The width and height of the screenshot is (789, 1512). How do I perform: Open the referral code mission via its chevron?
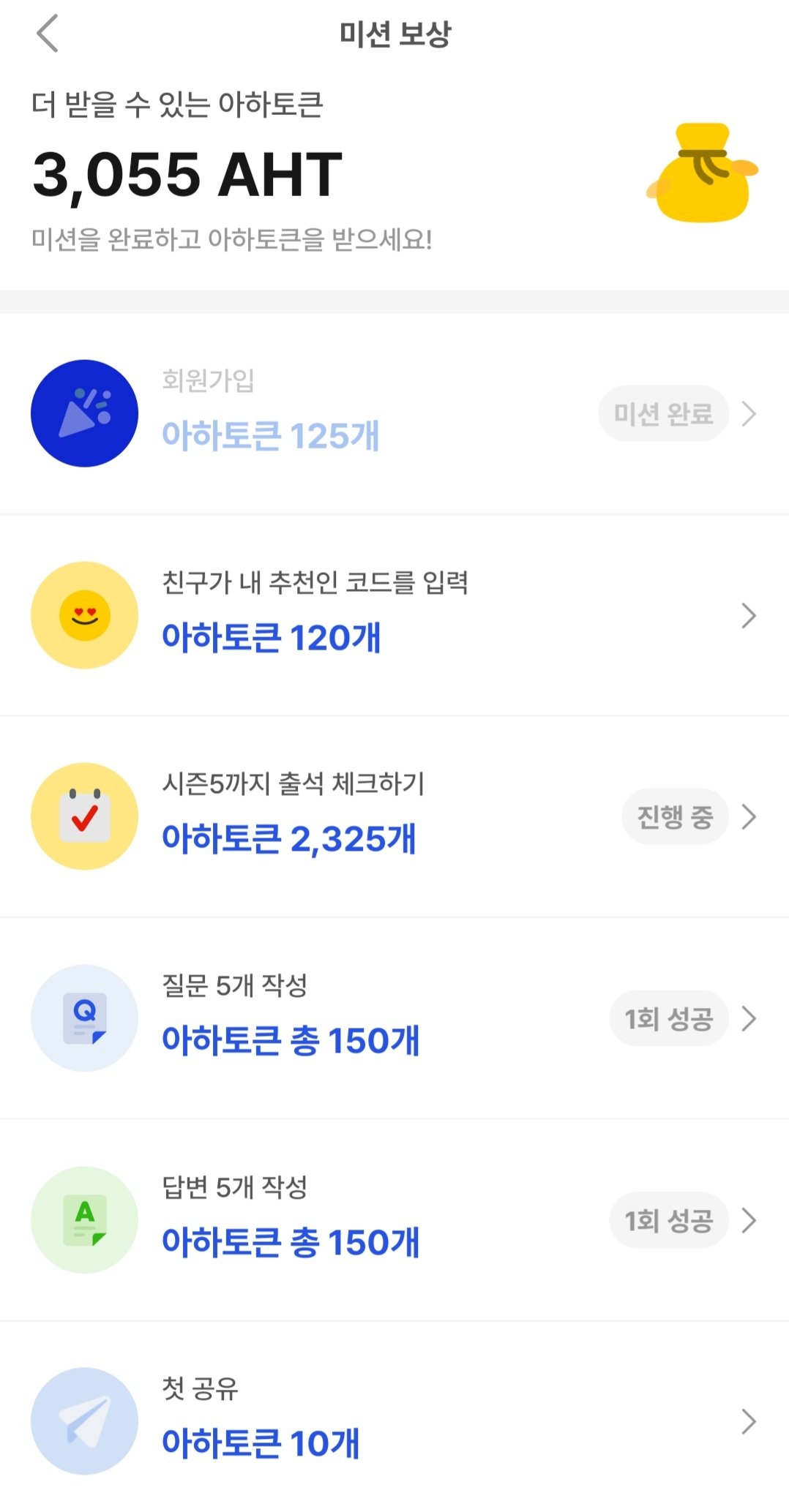[x=749, y=614]
